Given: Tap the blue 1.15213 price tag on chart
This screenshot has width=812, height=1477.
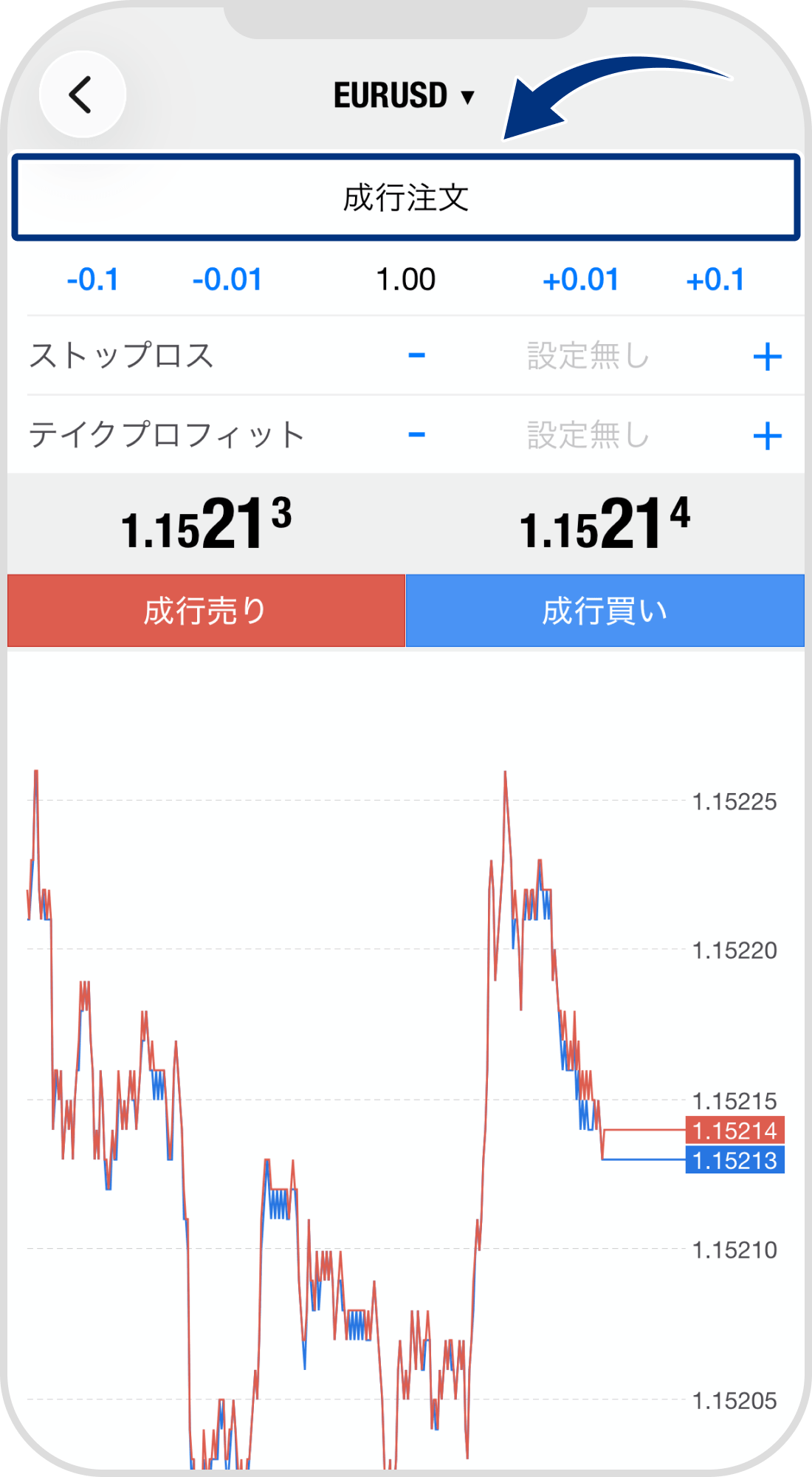Looking at the screenshot, I should pyautogui.click(x=734, y=1160).
